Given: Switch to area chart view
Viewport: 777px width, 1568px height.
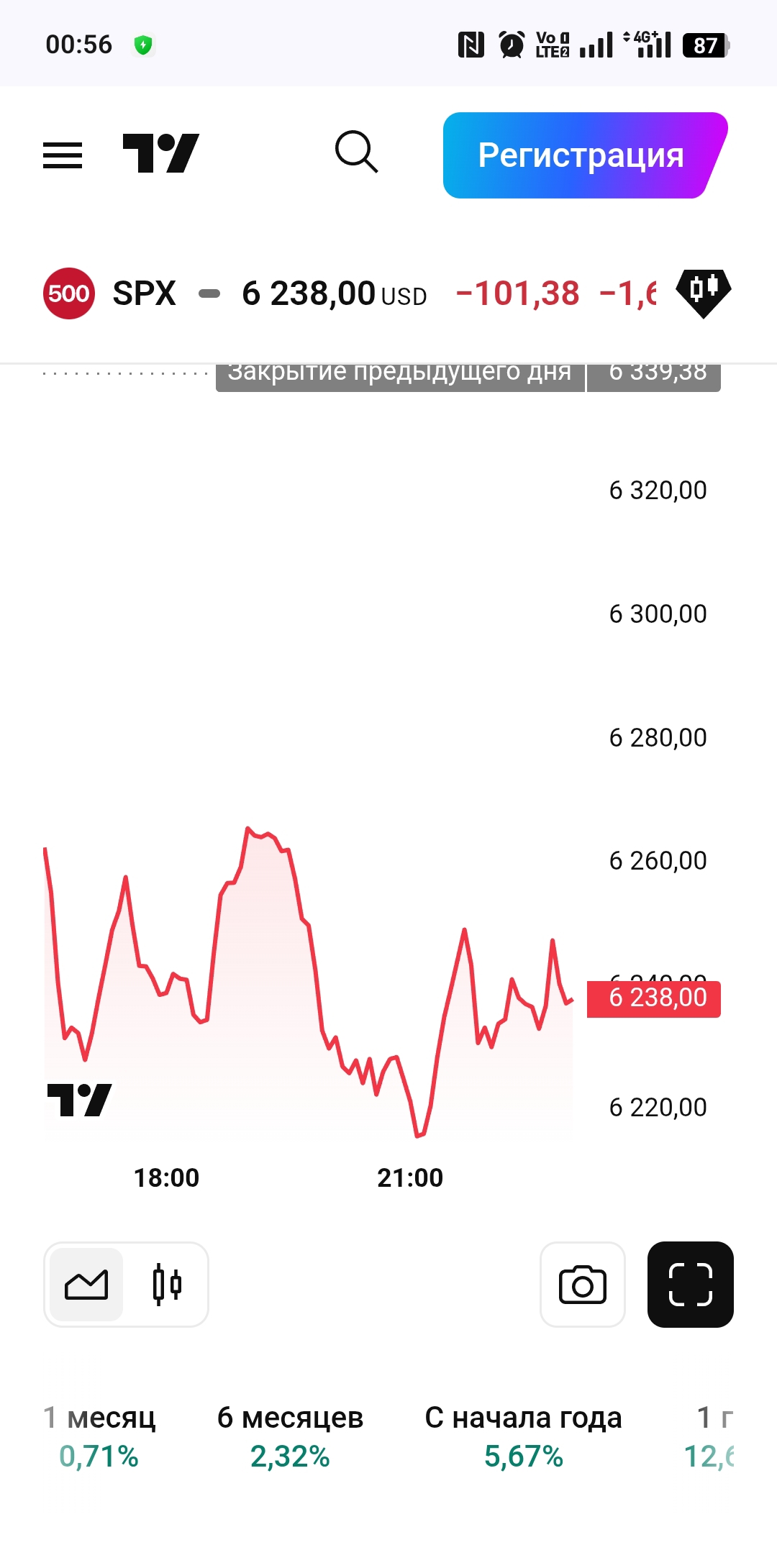Looking at the screenshot, I should point(86,1285).
